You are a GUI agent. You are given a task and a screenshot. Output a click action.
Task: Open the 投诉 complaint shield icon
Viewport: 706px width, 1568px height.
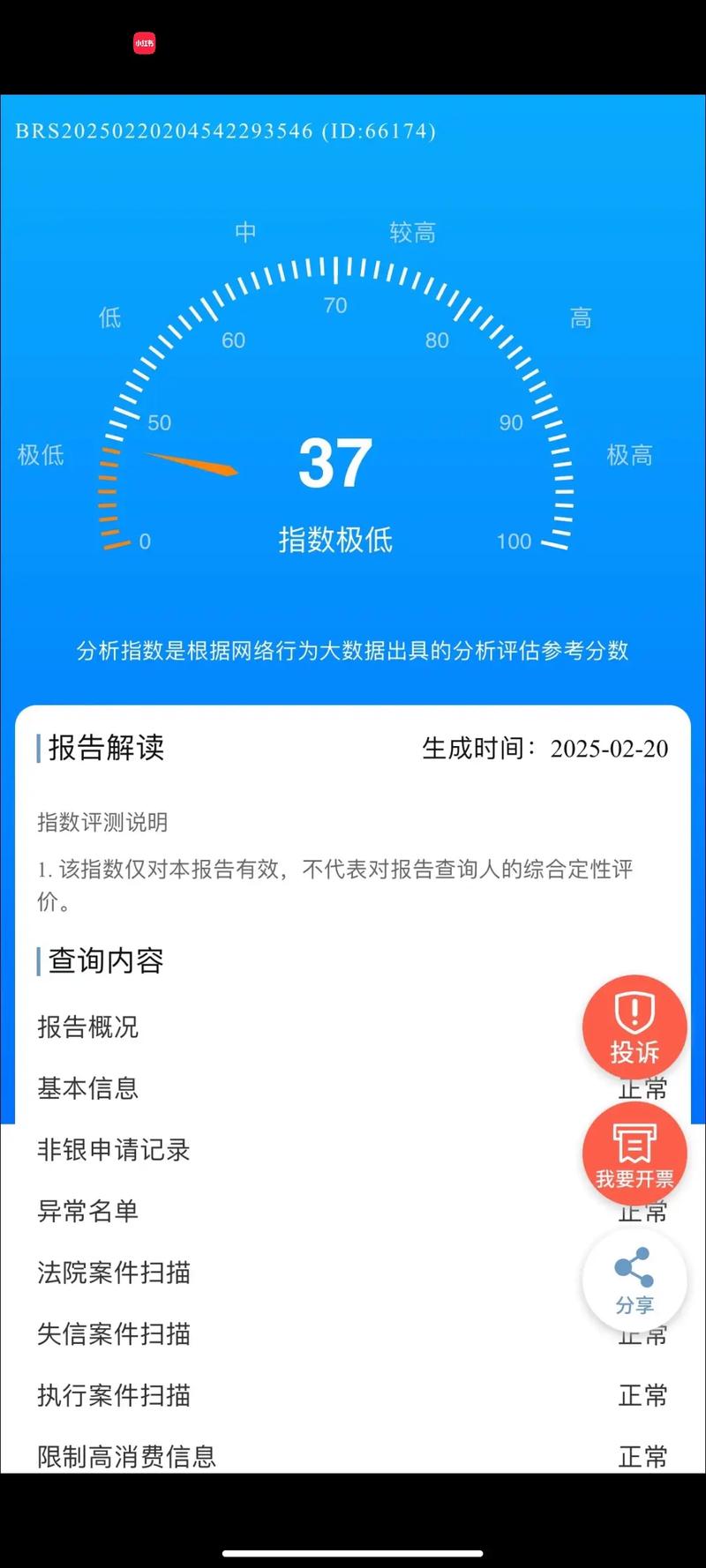[635, 1027]
